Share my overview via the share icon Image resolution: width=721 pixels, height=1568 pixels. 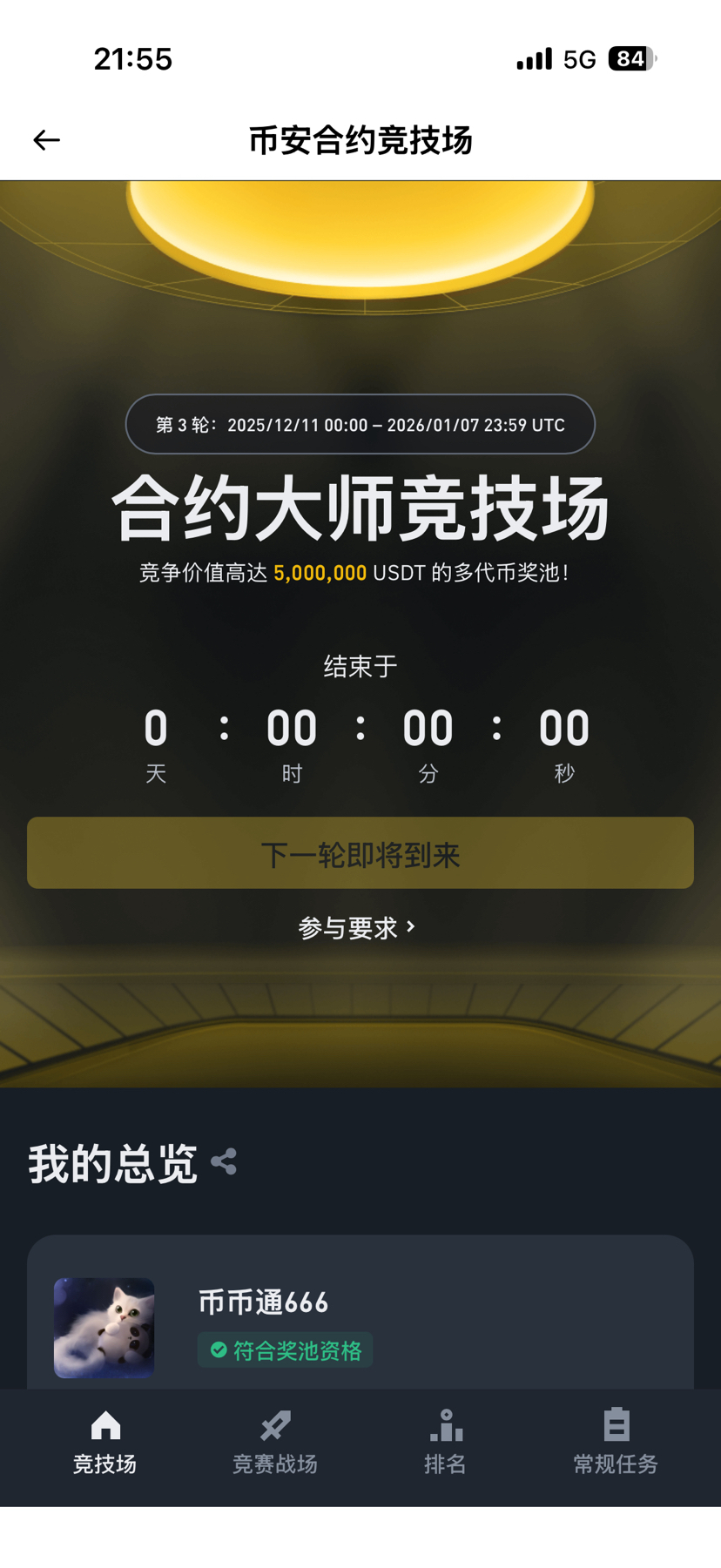224,1162
